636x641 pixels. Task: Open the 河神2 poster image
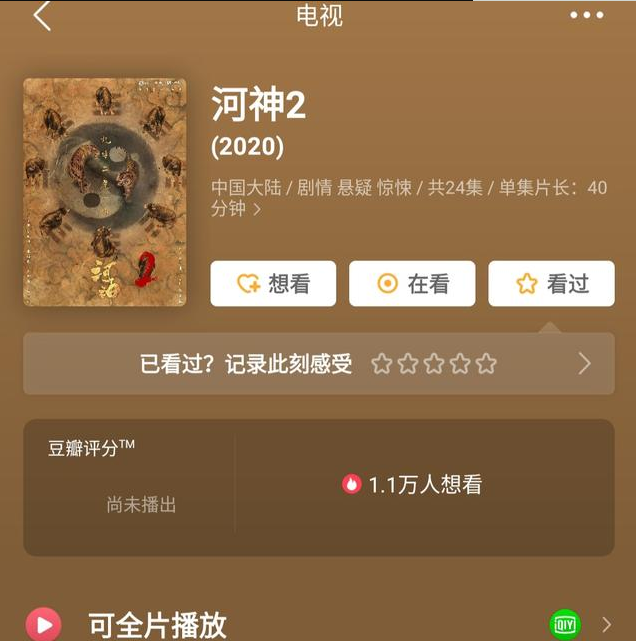(104, 192)
